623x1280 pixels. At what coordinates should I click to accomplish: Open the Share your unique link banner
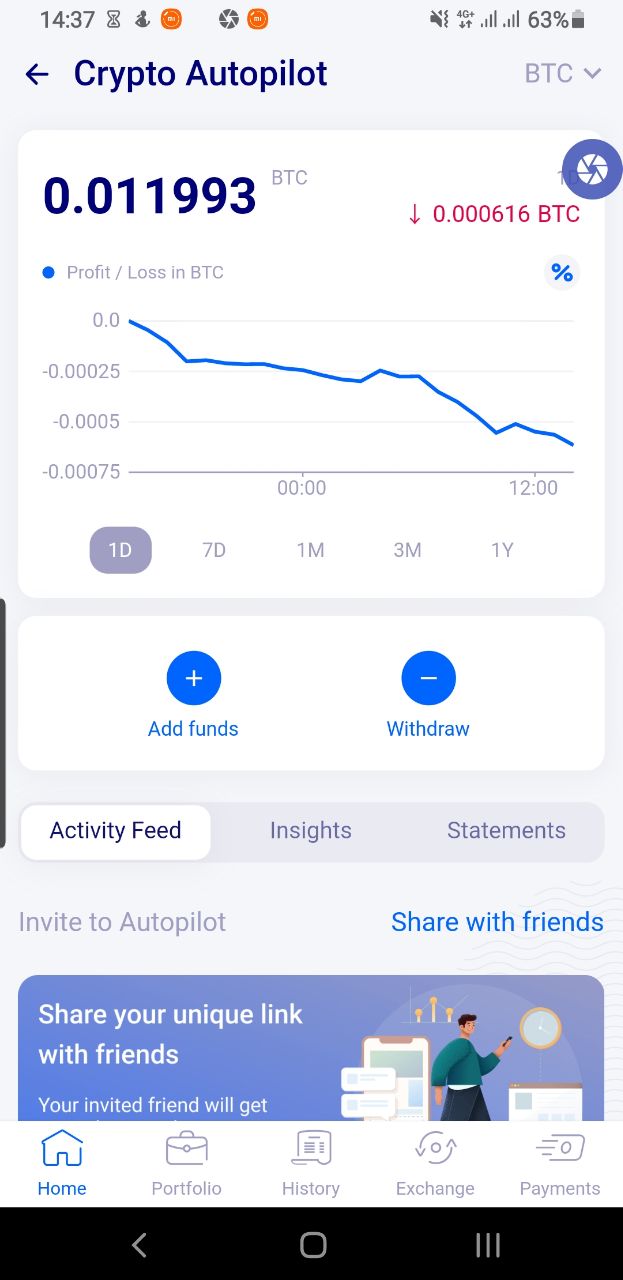pyautogui.click(x=311, y=1048)
